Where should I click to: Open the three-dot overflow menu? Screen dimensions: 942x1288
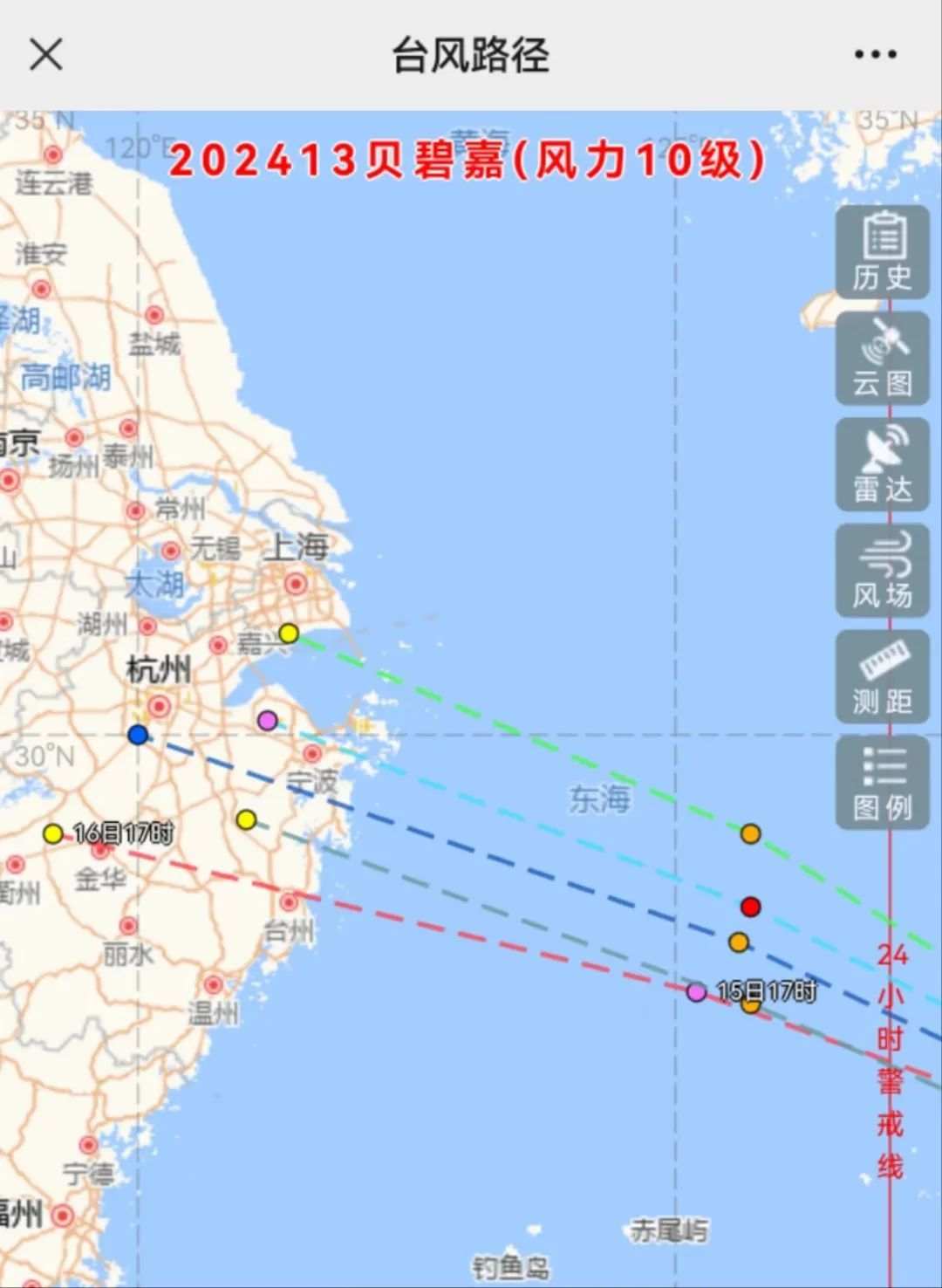(x=875, y=55)
